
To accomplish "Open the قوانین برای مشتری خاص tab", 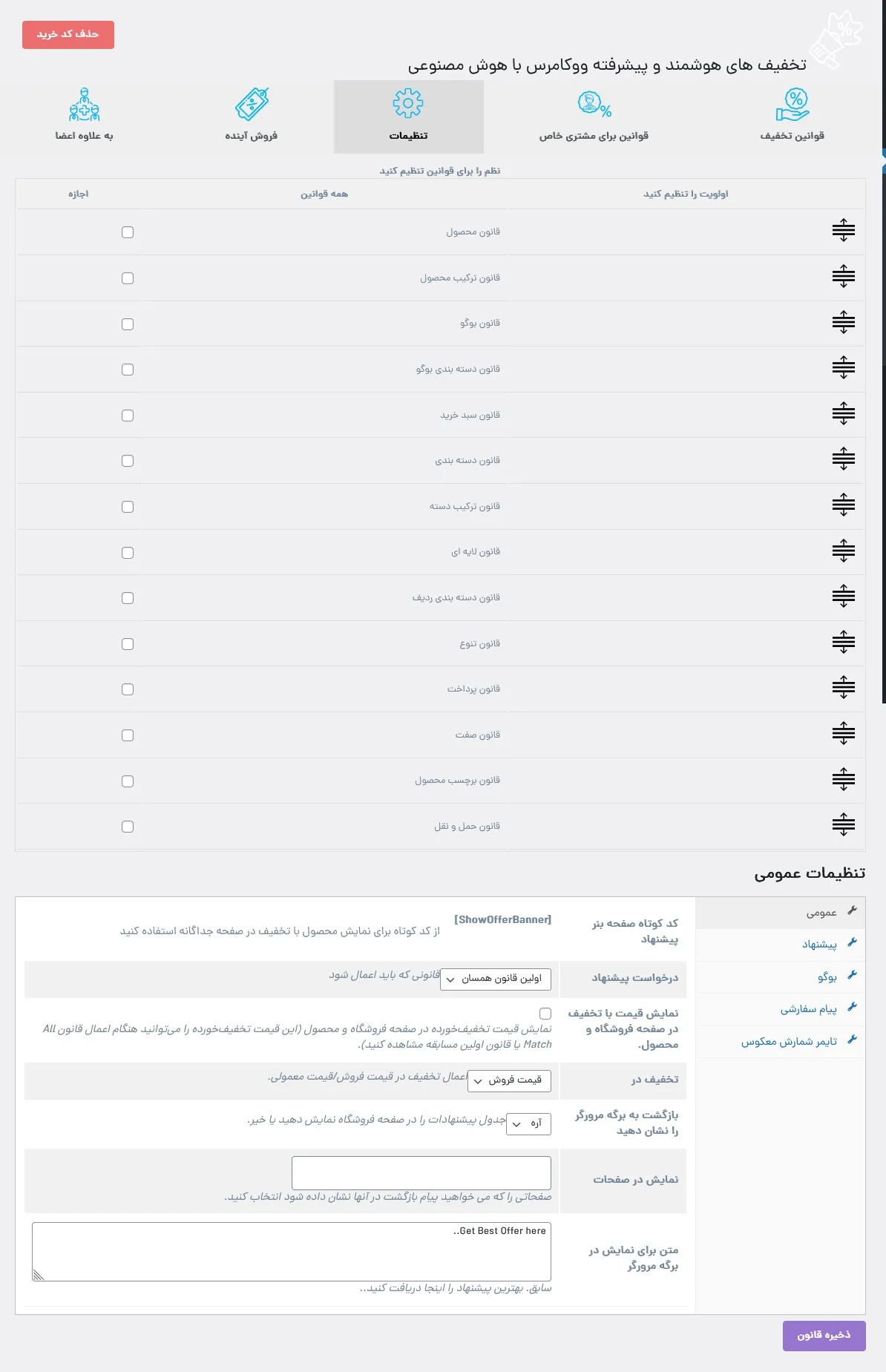I will pos(594,116).
